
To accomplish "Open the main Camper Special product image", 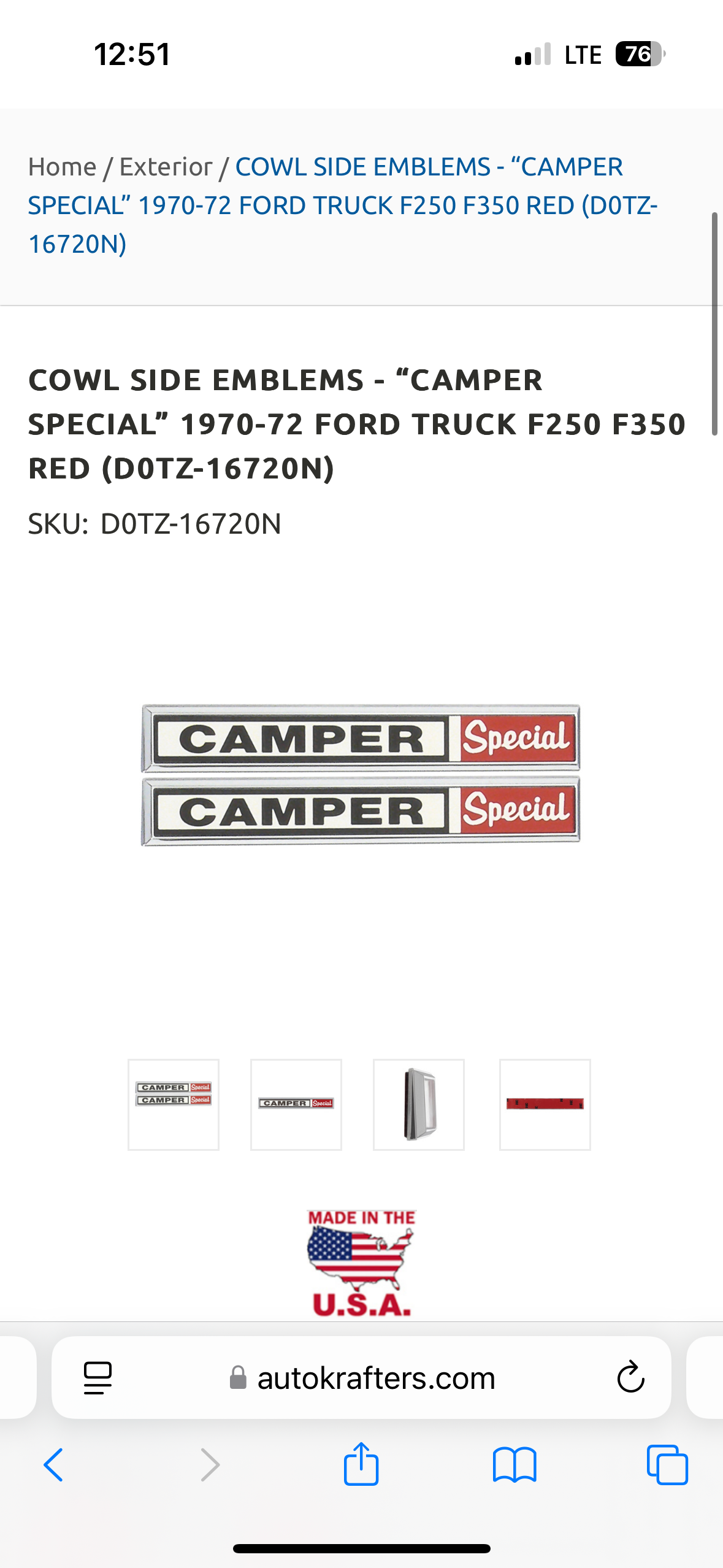I will pos(361,775).
